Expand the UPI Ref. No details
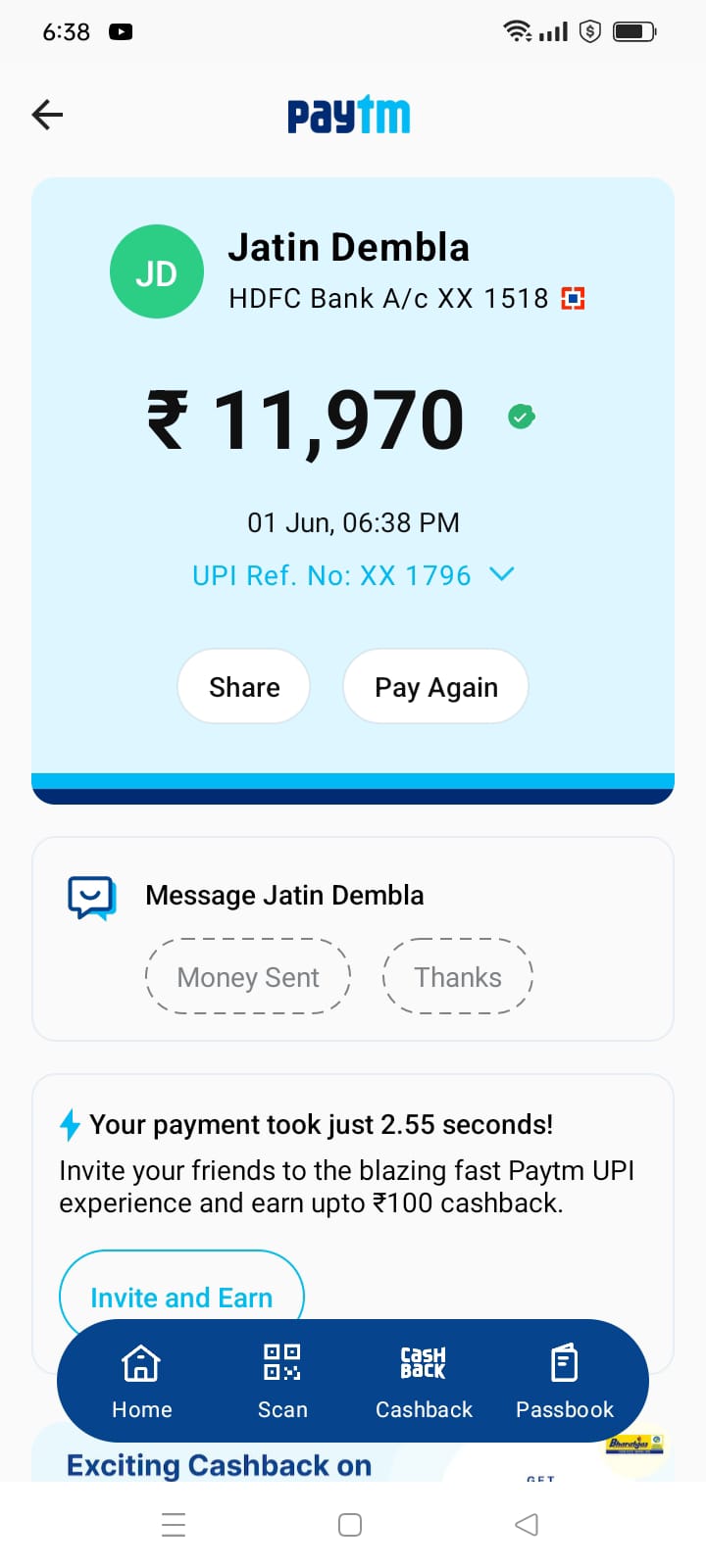Viewport: 706px width, 1568px height. tap(501, 574)
